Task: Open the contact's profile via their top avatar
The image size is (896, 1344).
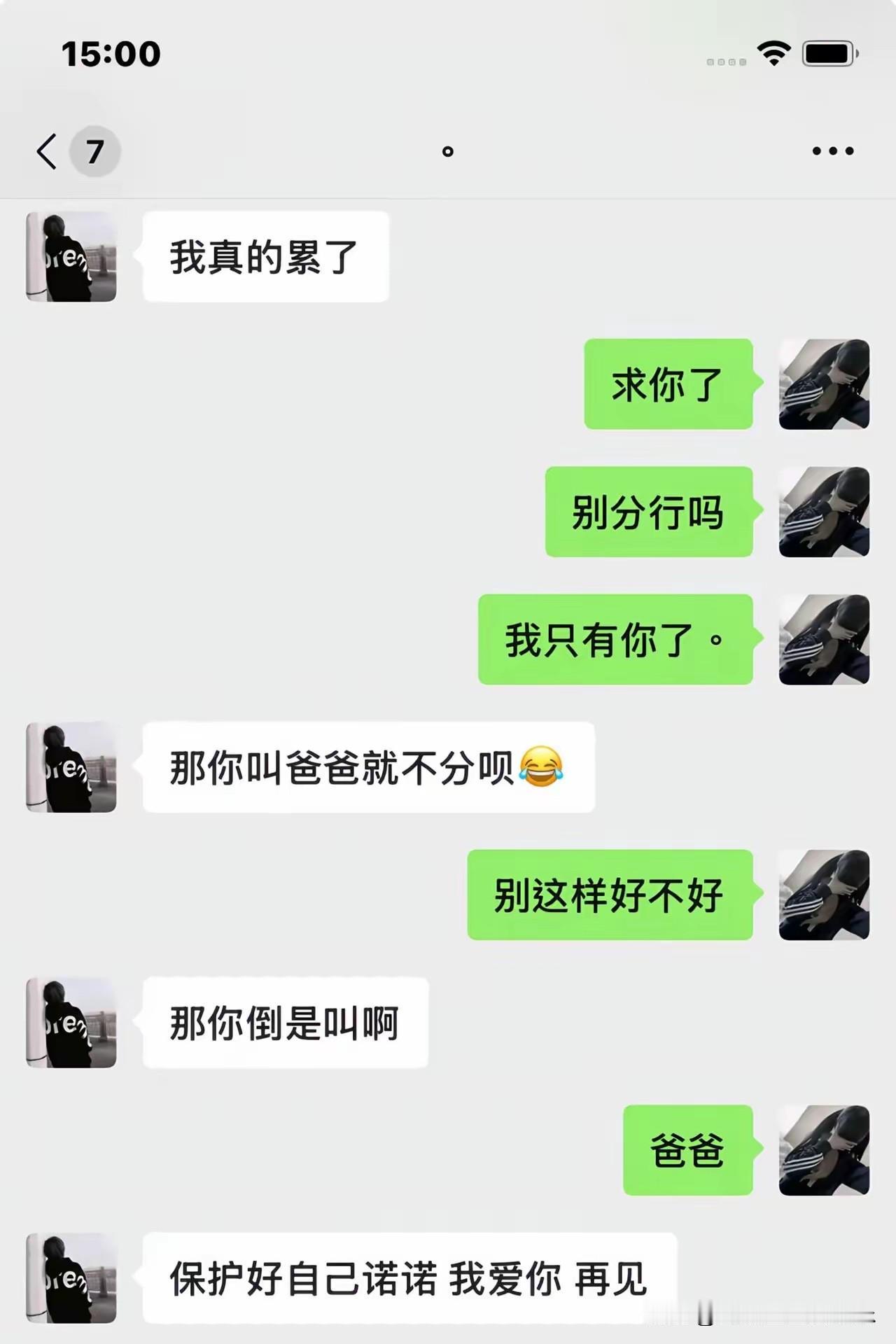Action: [71, 257]
